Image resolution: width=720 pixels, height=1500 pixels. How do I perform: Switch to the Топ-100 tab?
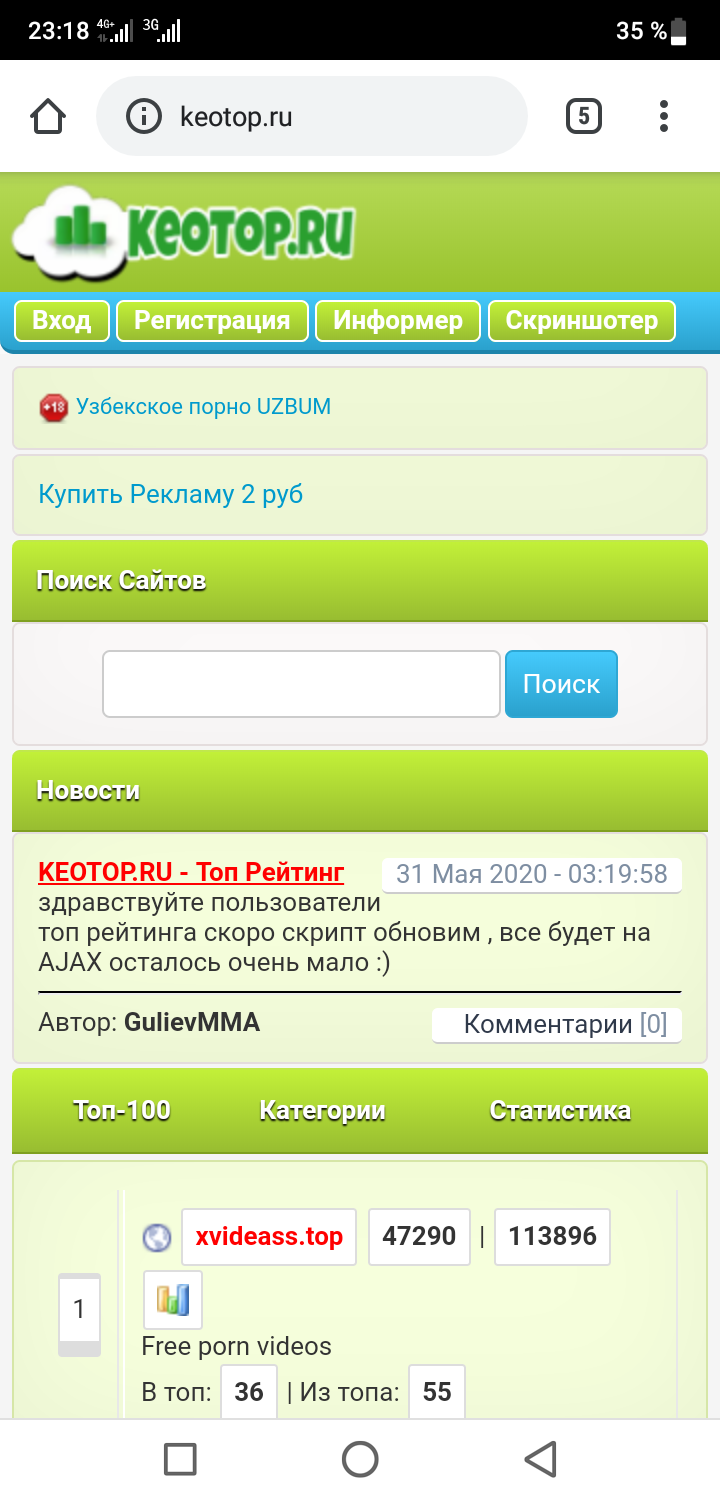point(122,1111)
